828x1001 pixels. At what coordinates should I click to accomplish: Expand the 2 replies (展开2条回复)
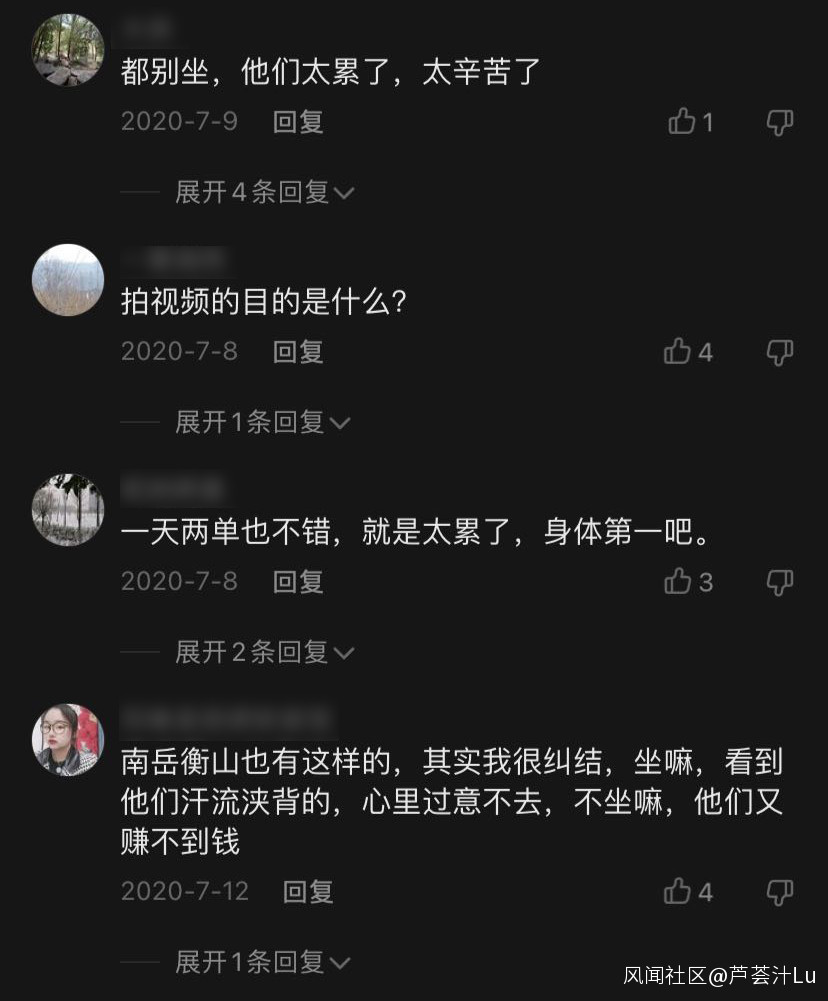click(x=264, y=653)
